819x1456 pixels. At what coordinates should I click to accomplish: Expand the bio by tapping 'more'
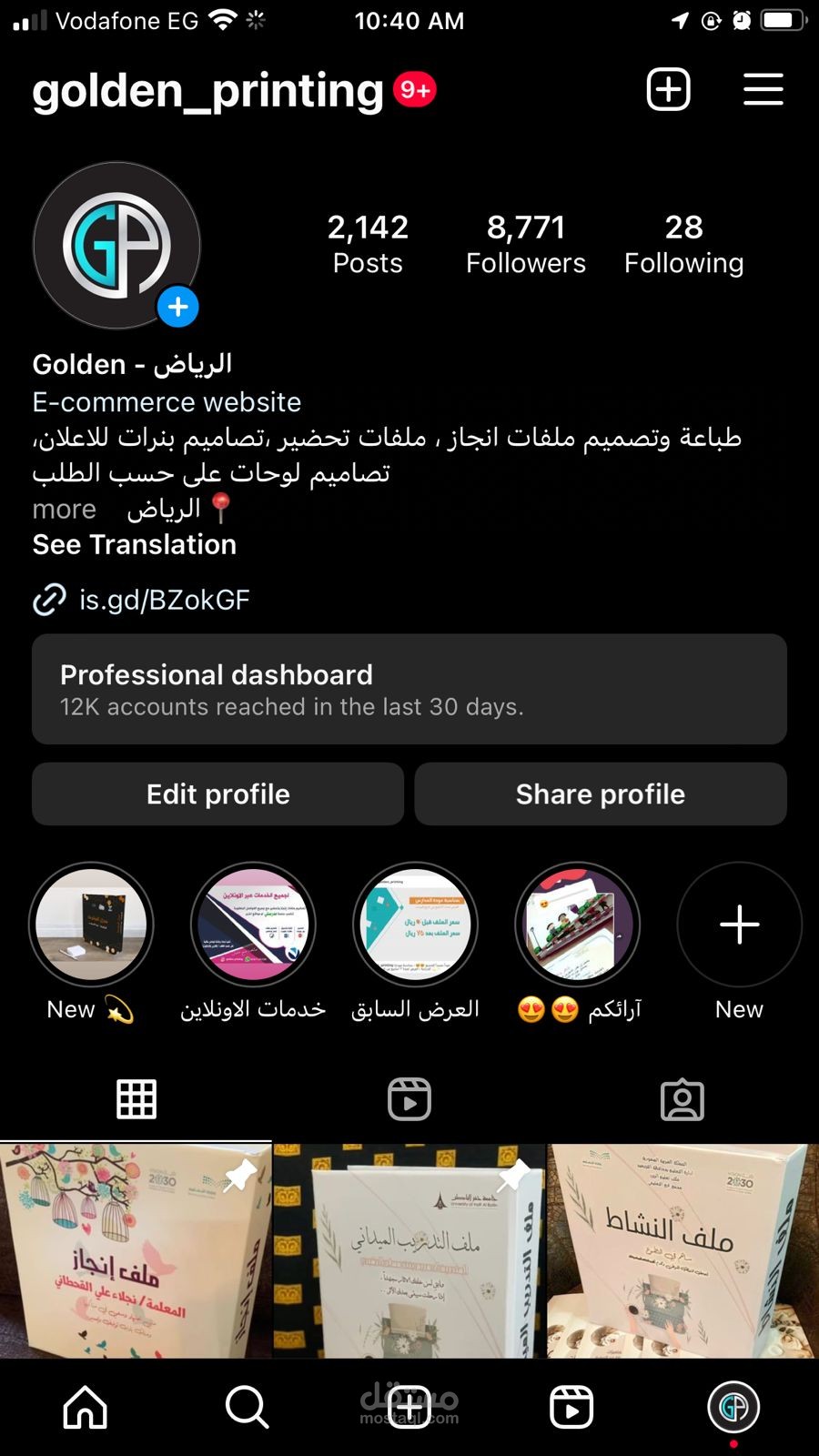click(64, 509)
